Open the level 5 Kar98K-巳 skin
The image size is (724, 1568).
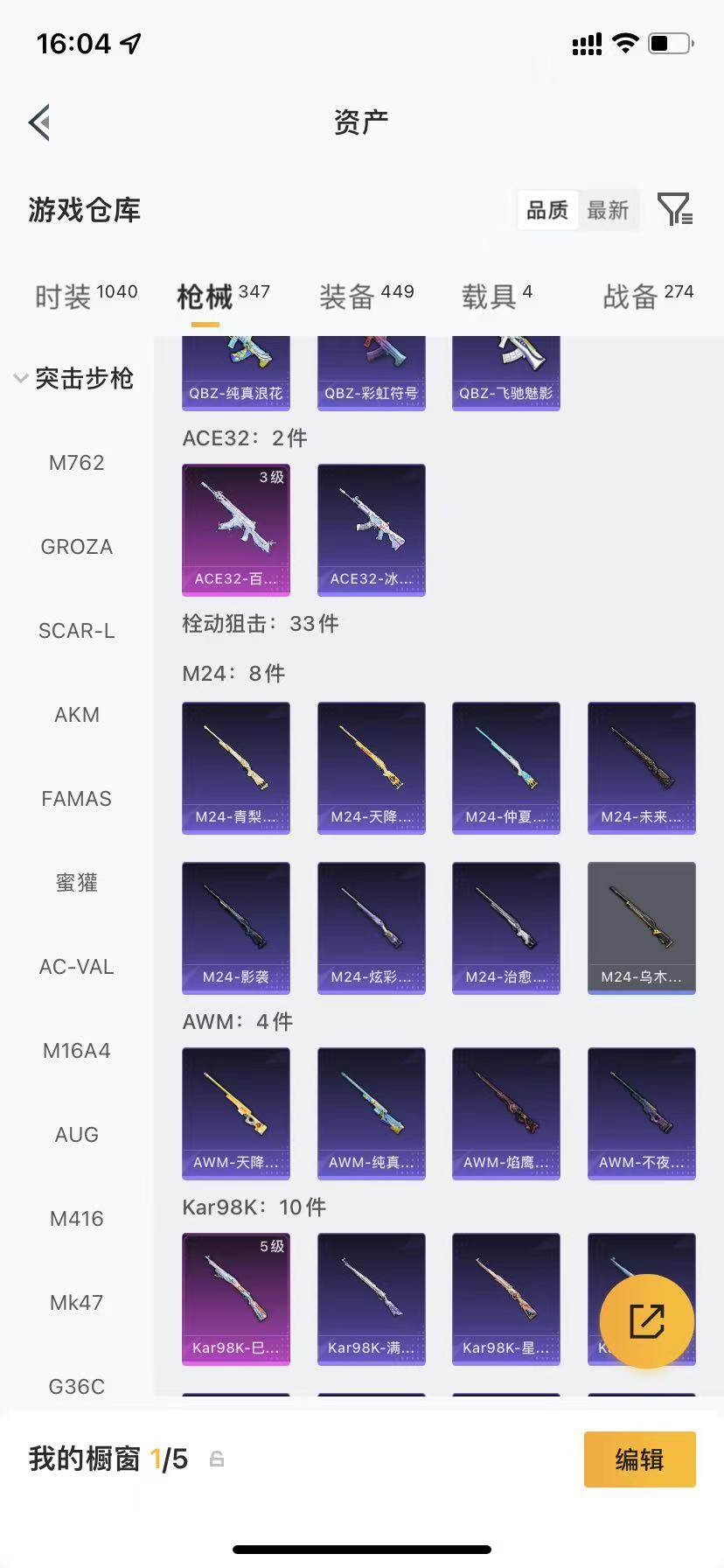click(236, 1299)
